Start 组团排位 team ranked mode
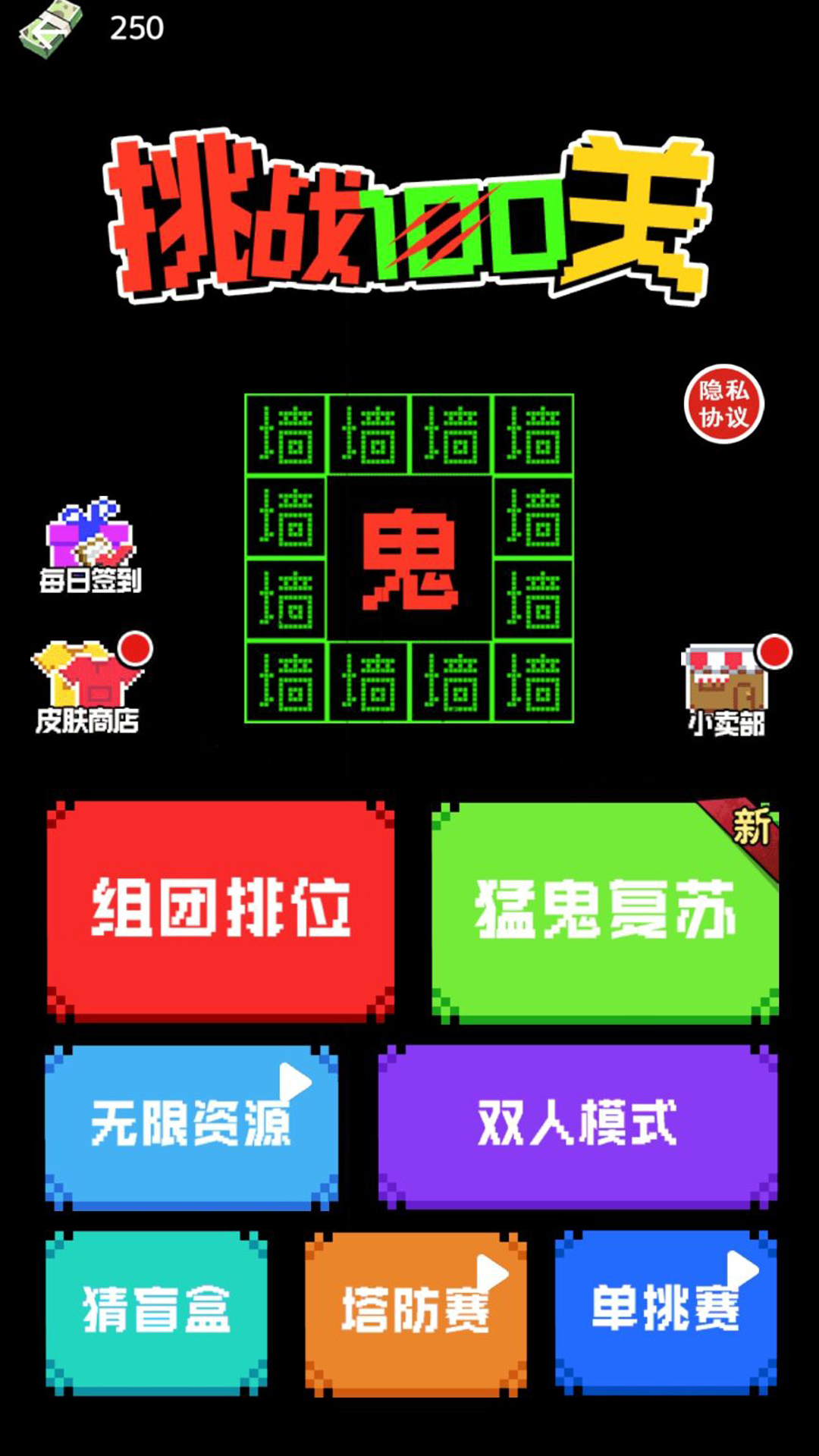The width and height of the screenshot is (819, 1456). [x=221, y=909]
